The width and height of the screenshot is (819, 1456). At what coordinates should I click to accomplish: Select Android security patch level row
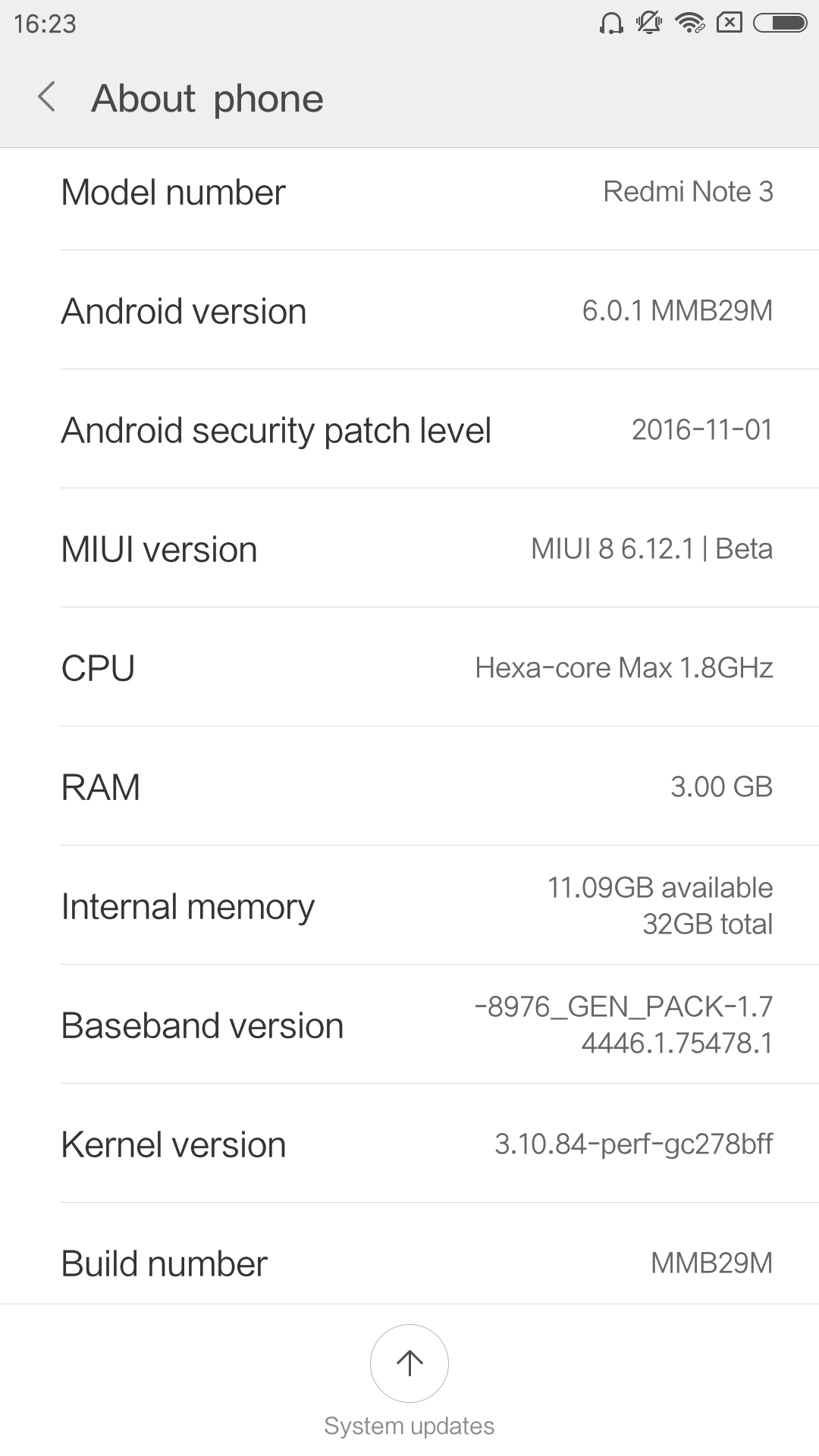[409, 429]
